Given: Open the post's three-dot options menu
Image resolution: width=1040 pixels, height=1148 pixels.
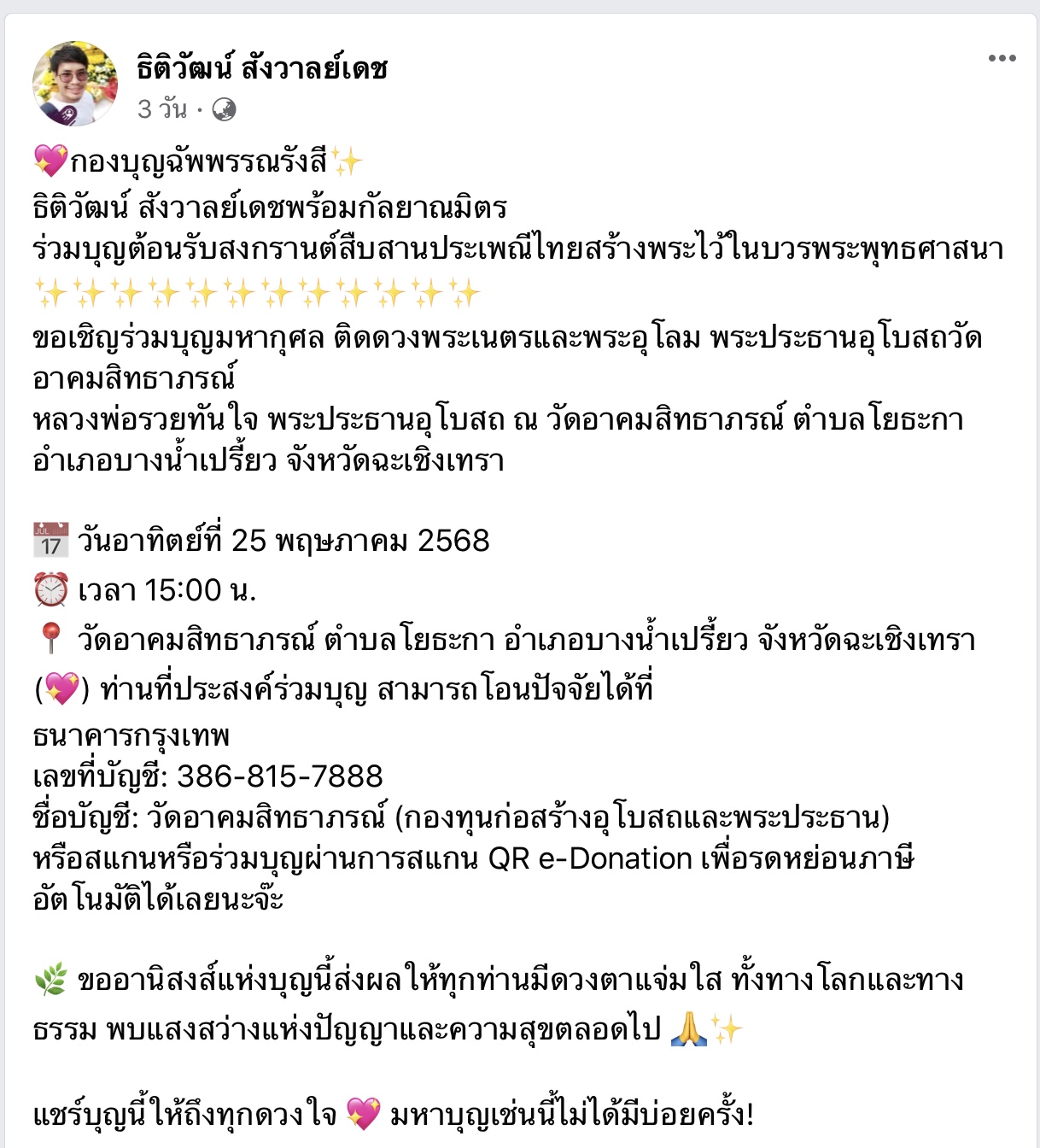Looking at the screenshot, I should coord(1002,58).
